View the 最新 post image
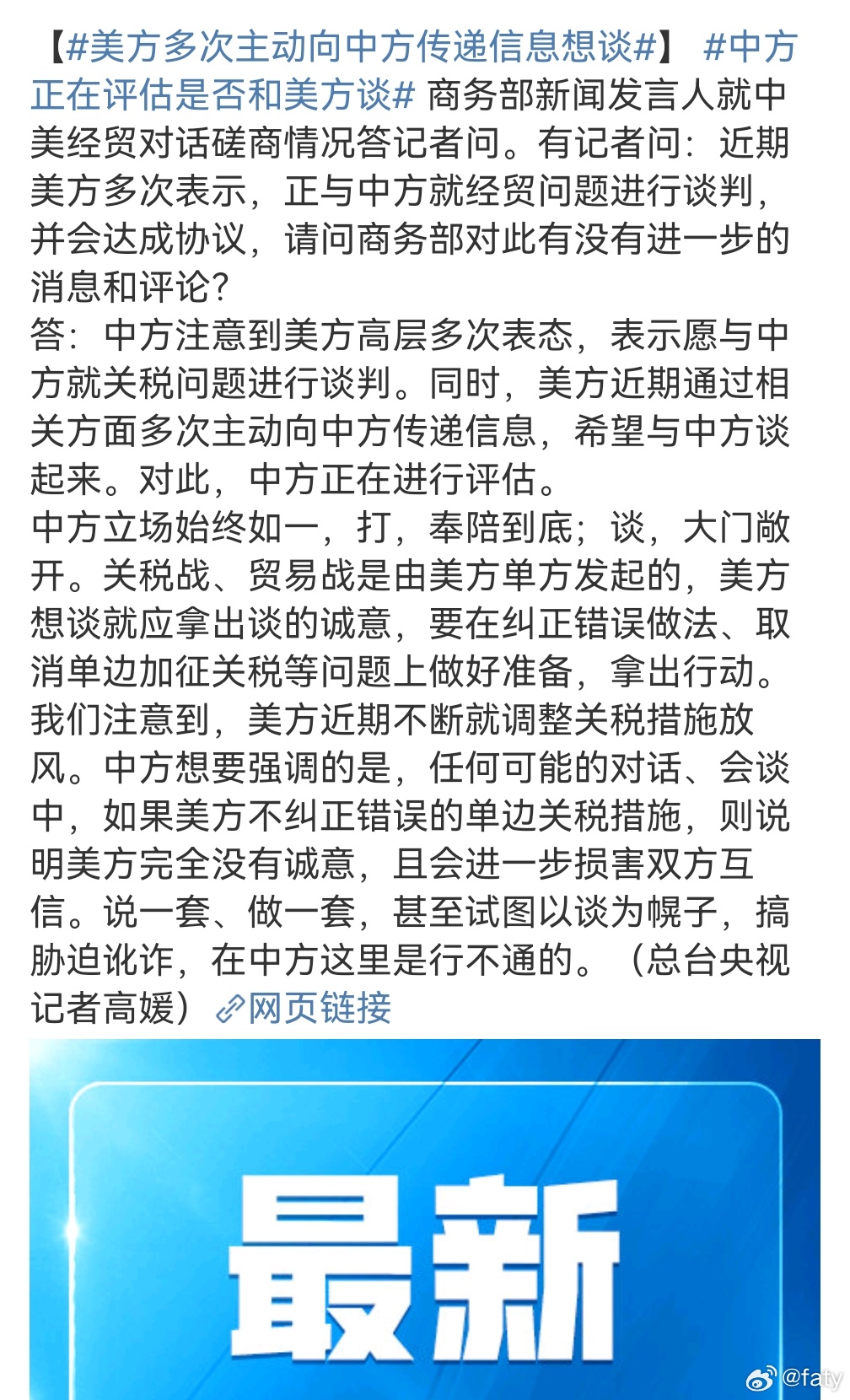 [424, 1219]
